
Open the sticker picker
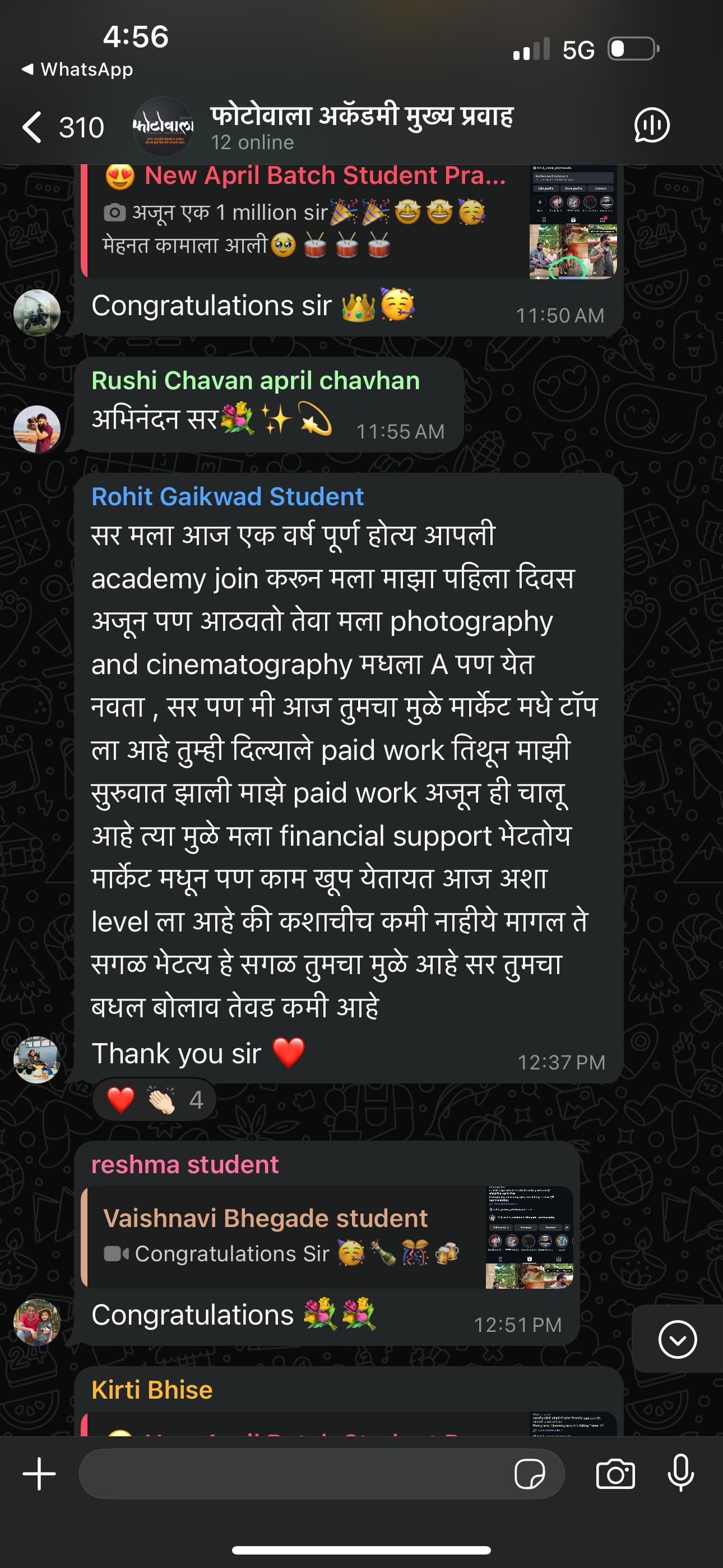(x=530, y=1474)
